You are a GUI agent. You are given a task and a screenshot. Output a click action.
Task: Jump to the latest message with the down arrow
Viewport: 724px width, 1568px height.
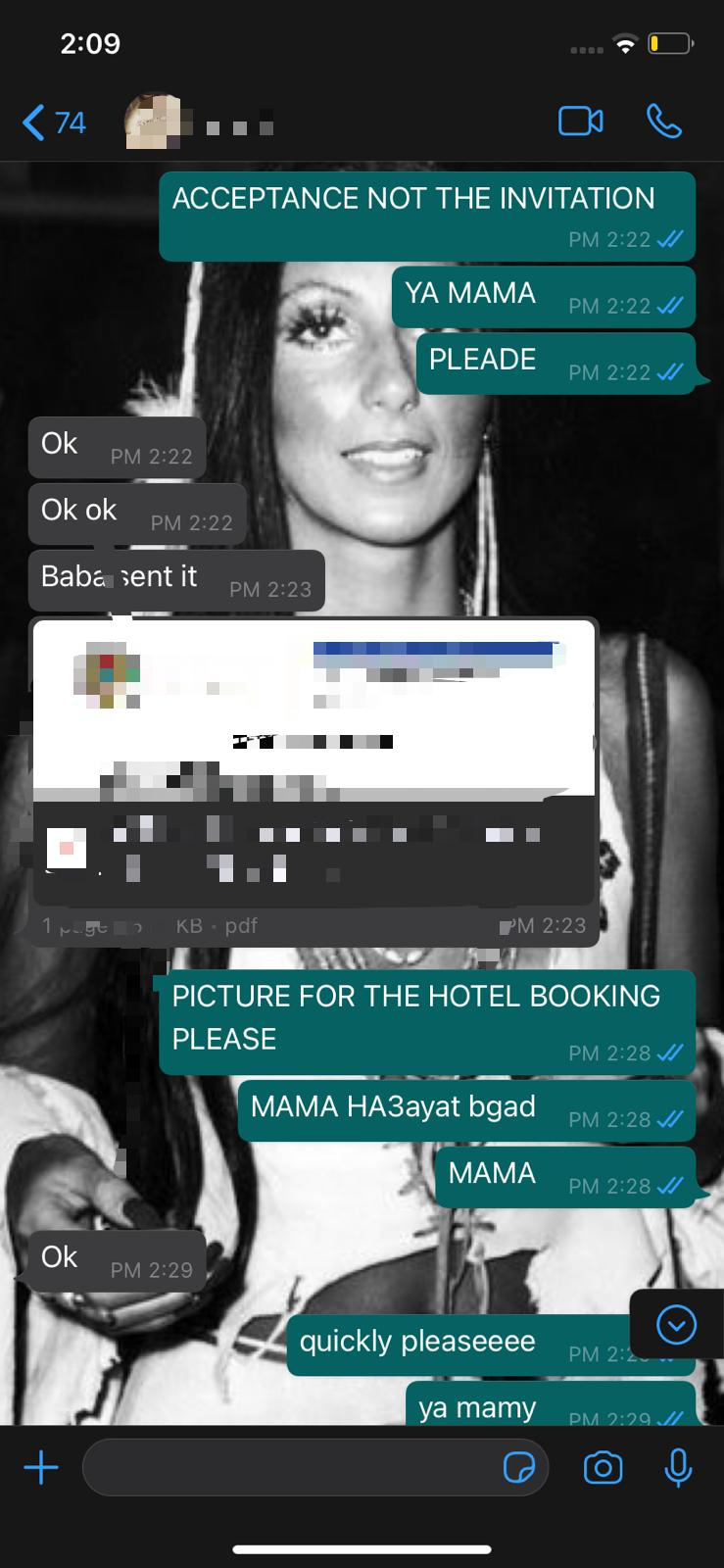point(676,1325)
